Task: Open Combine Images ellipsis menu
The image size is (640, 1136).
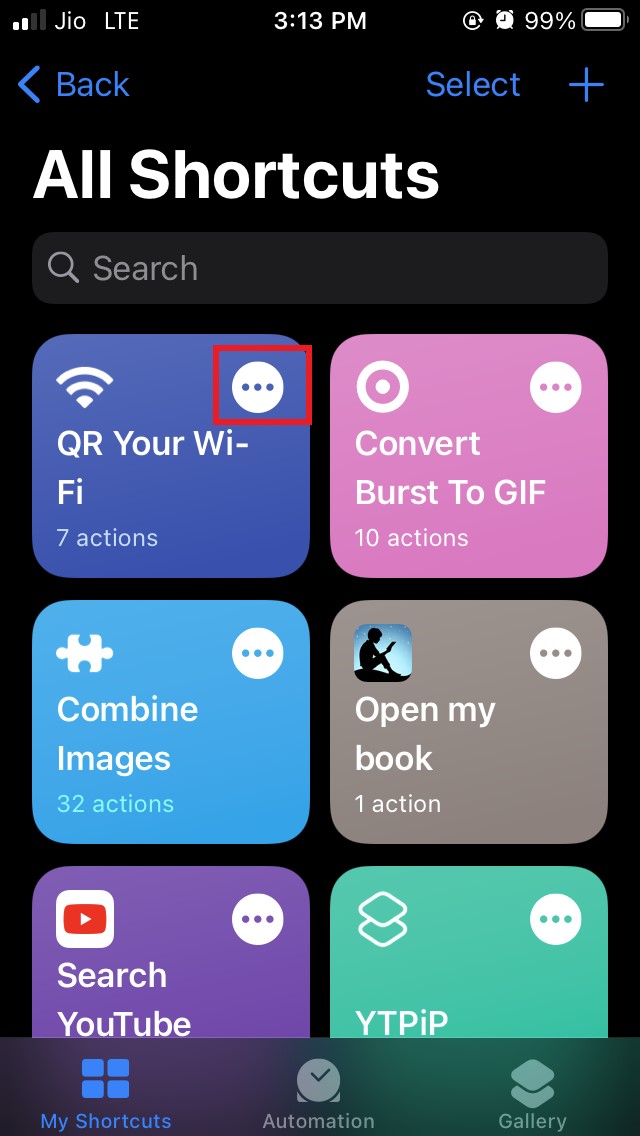Action: (x=258, y=653)
